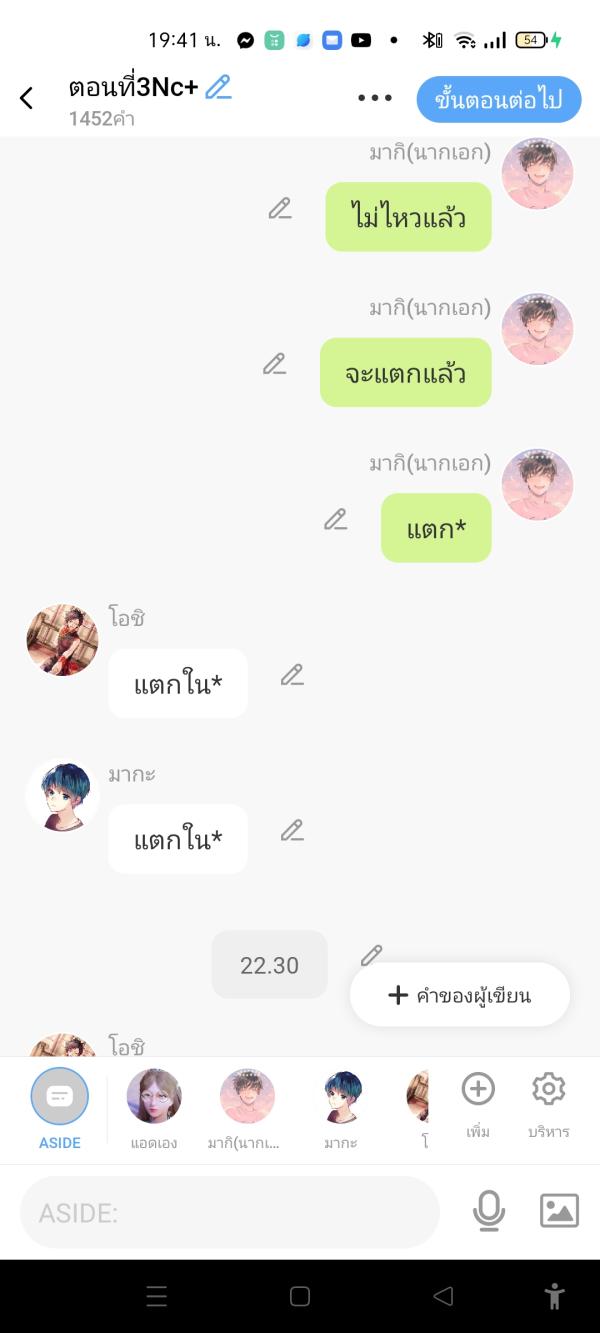Viewport: 600px width, 1333px height.
Task: Insert an image using picture icon
Action: pos(559,1211)
